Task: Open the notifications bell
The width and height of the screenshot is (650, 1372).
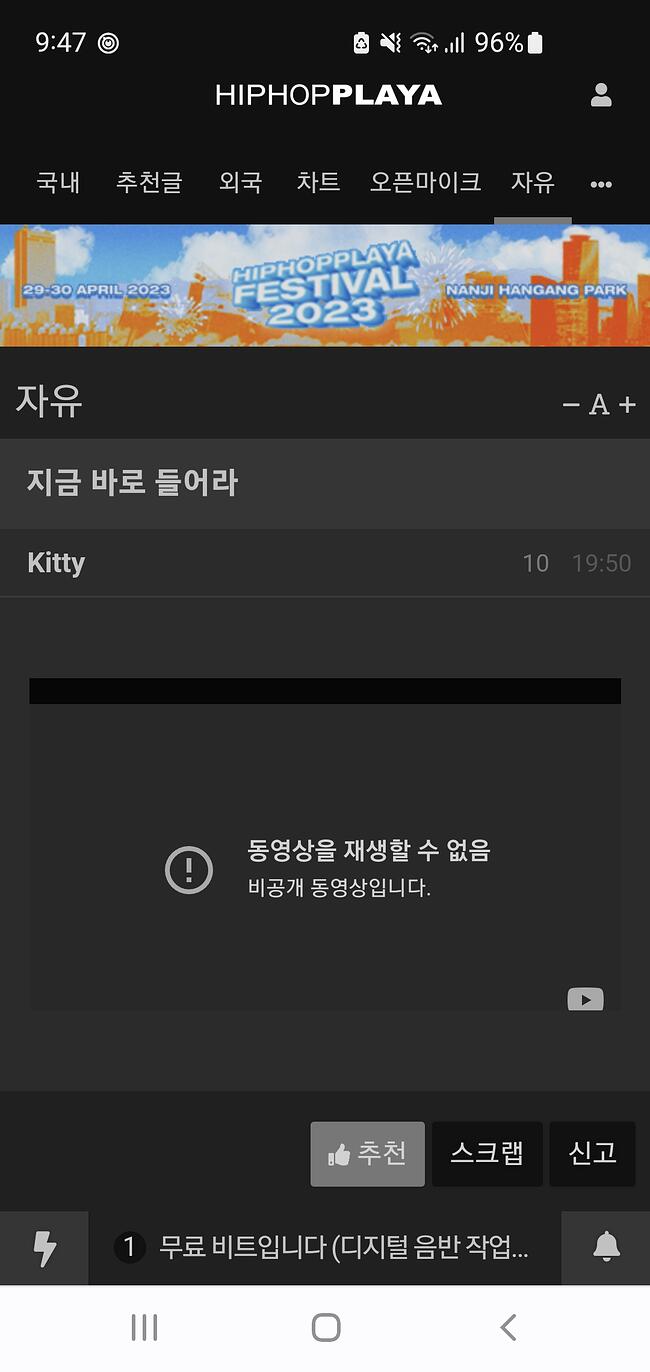Action: pyautogui.click(x=606, y=1247)
